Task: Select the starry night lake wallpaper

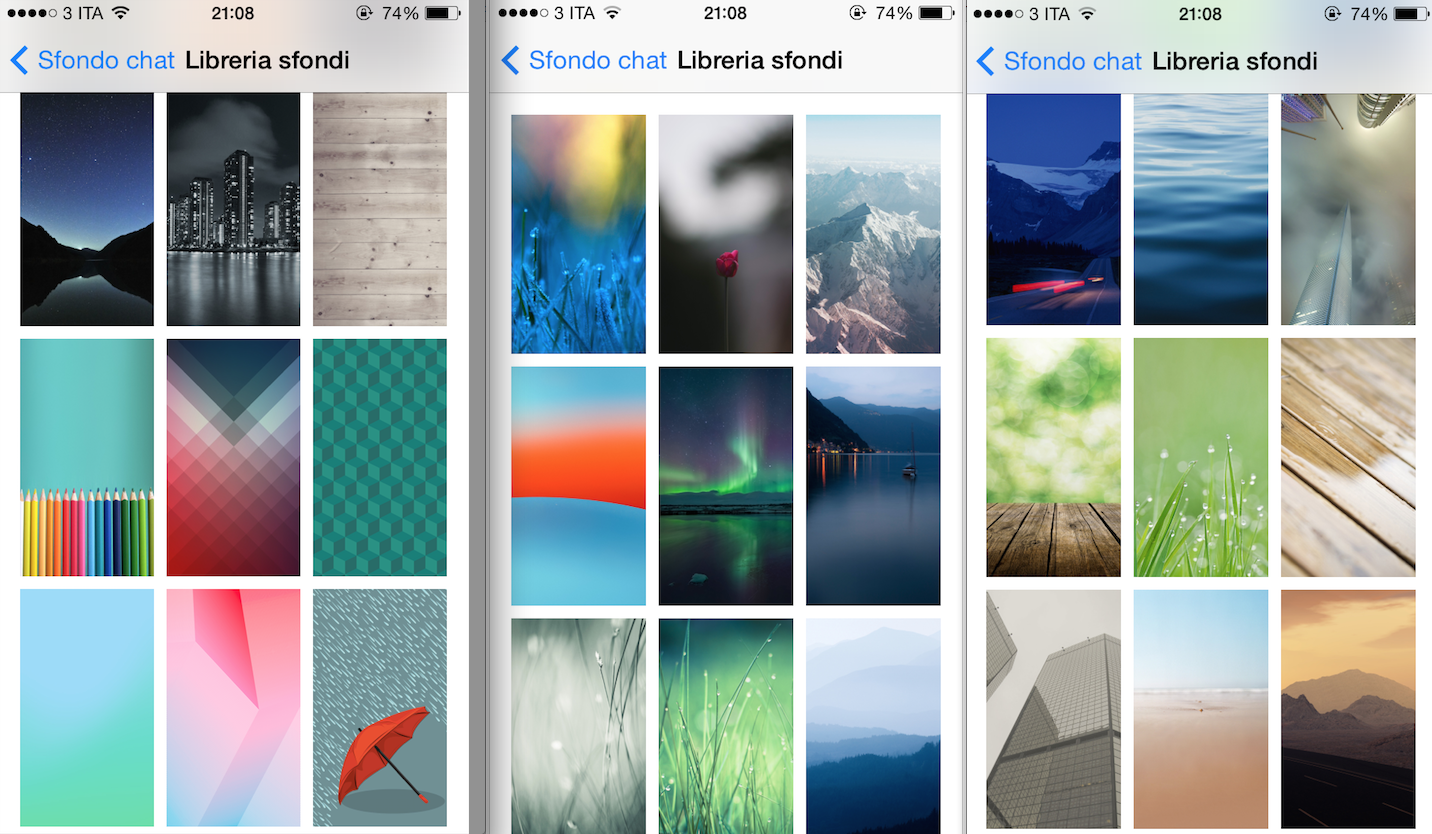Action: tap(87, 209)
